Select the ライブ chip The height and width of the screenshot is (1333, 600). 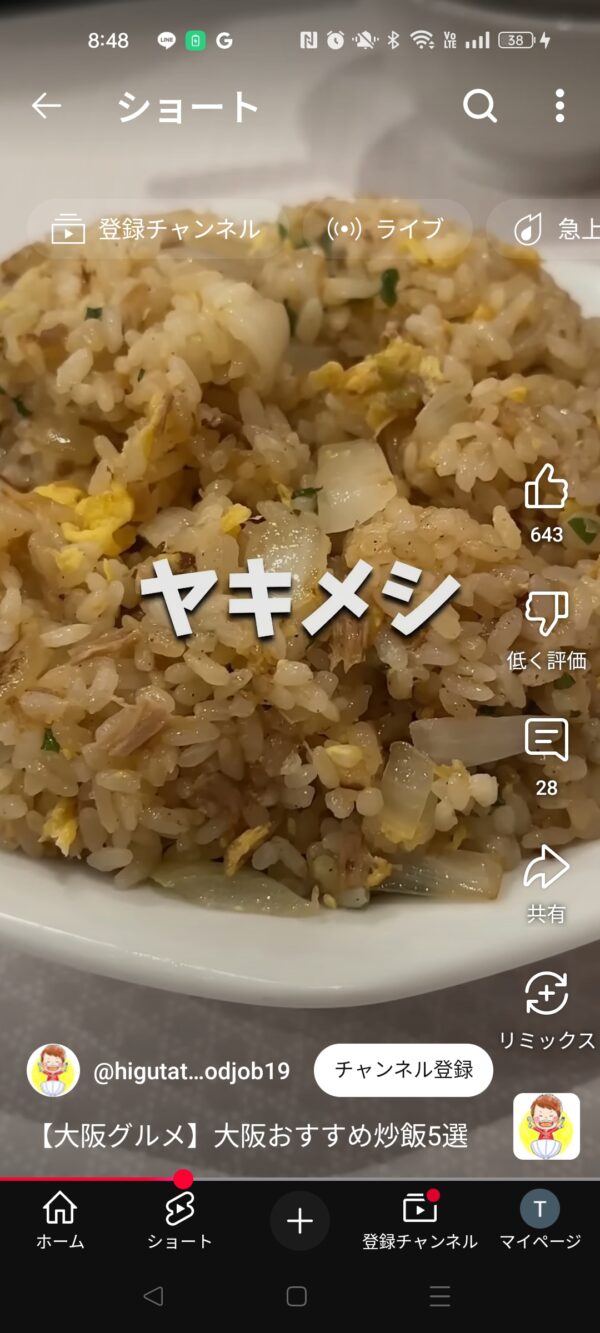tap(386, 229)
